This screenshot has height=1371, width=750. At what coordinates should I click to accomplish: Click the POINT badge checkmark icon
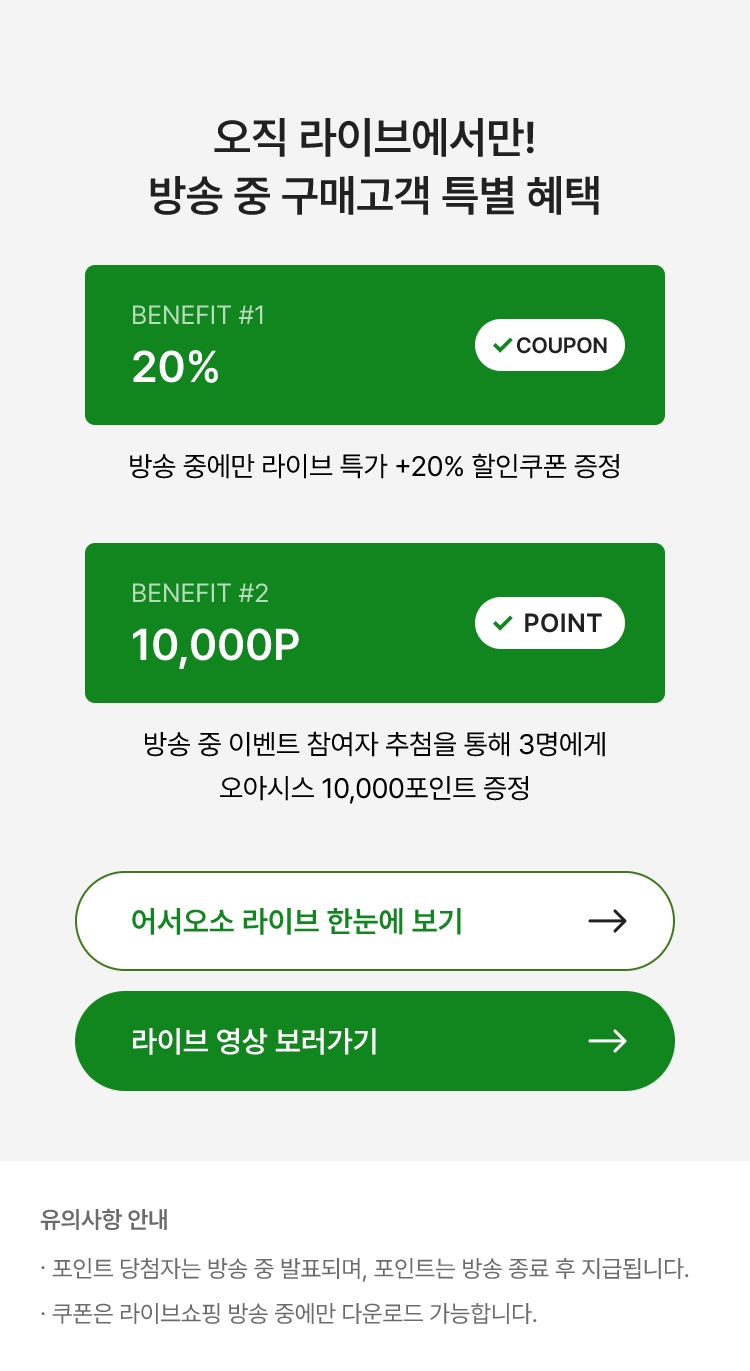click(x=504, y=622)
